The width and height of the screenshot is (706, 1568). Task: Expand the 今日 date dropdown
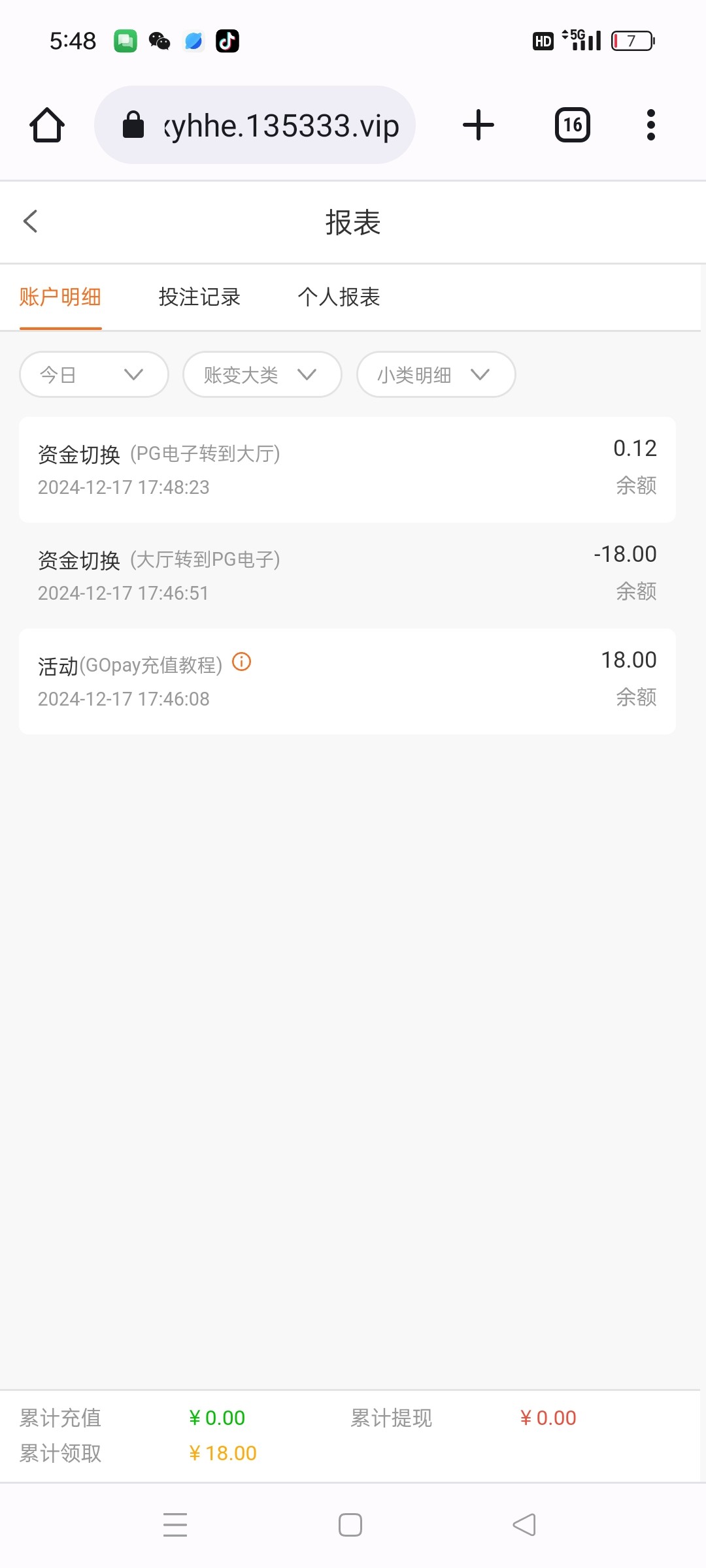point(94,374)
